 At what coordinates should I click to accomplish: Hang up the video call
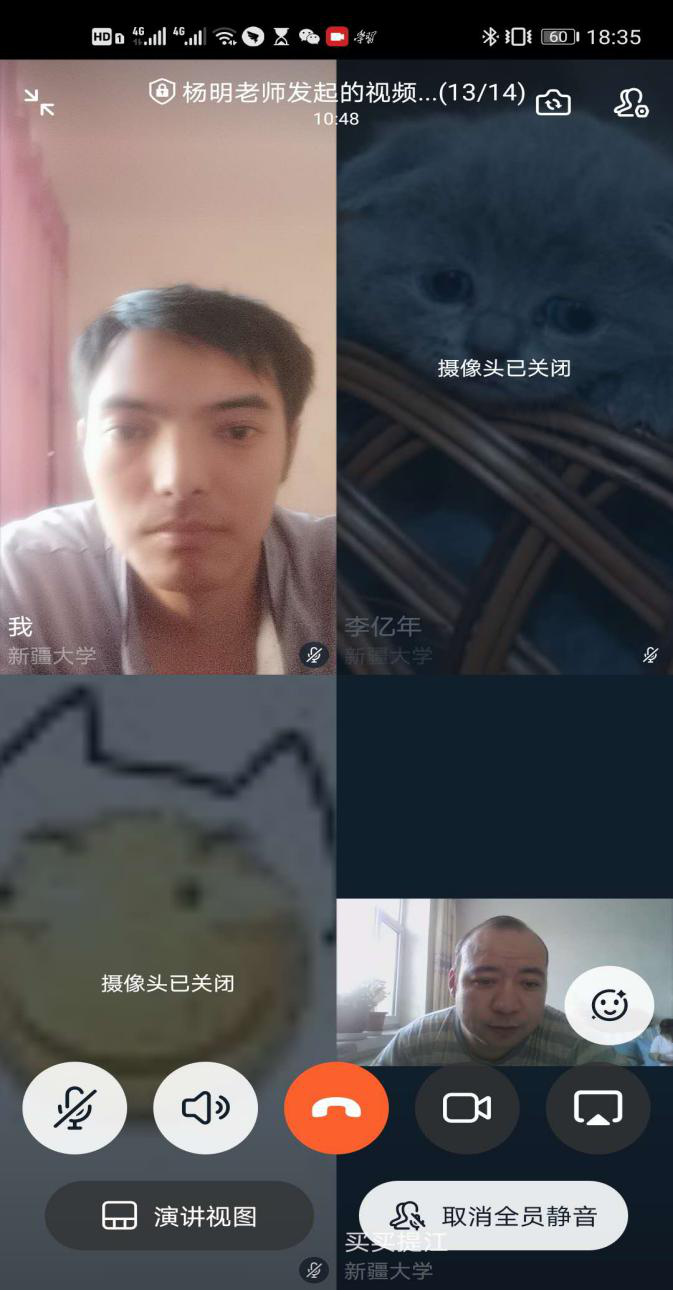336,1108
